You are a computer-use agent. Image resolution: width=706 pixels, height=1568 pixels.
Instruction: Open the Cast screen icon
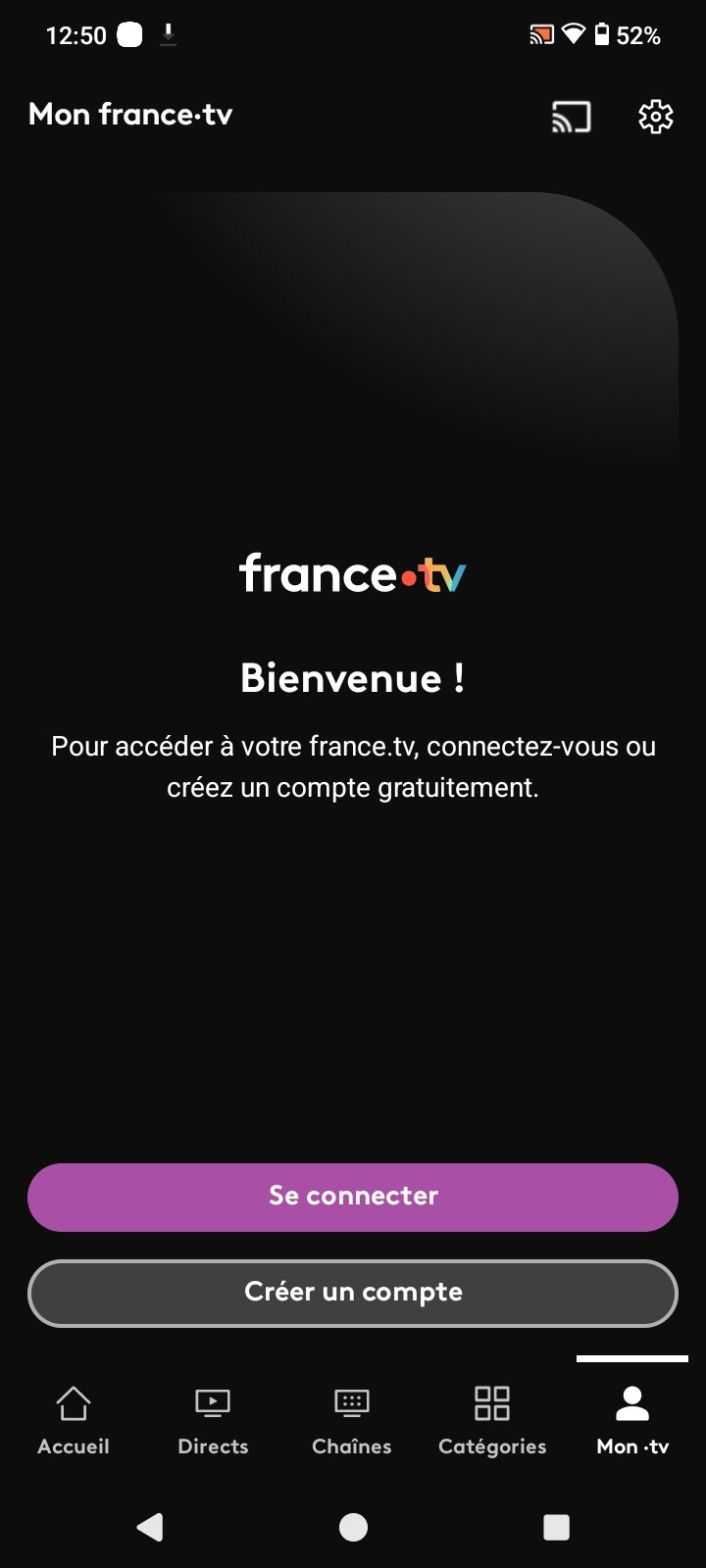coord(571,117)
